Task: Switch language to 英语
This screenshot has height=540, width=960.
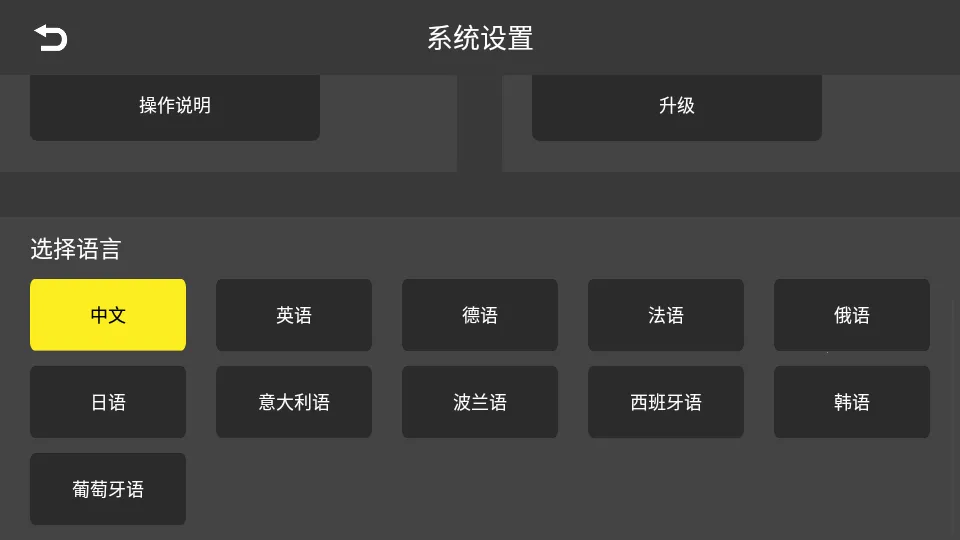Action: pyautogui.click(x=294, y=315)
